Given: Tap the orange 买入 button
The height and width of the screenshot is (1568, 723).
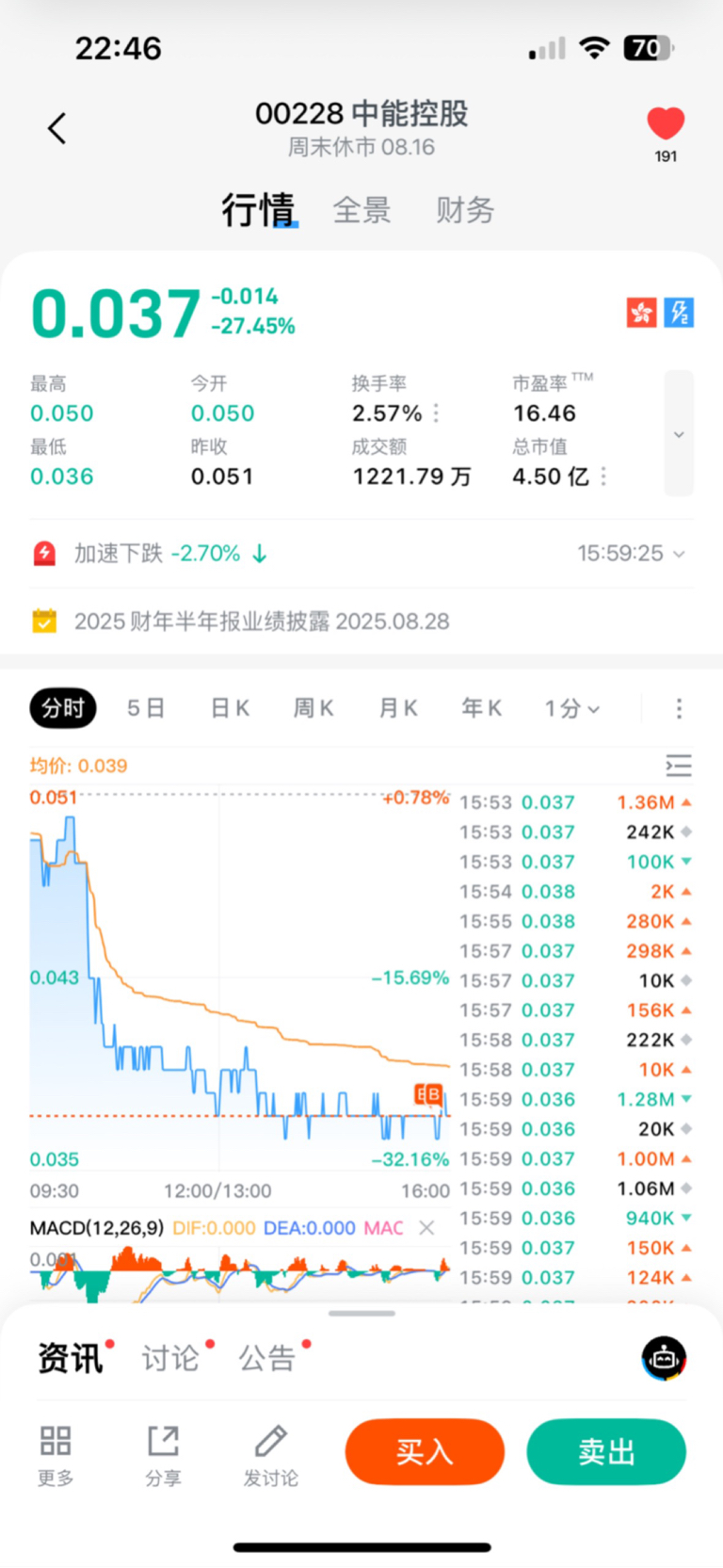Looking at the screenshot, I should (425, 1452).
